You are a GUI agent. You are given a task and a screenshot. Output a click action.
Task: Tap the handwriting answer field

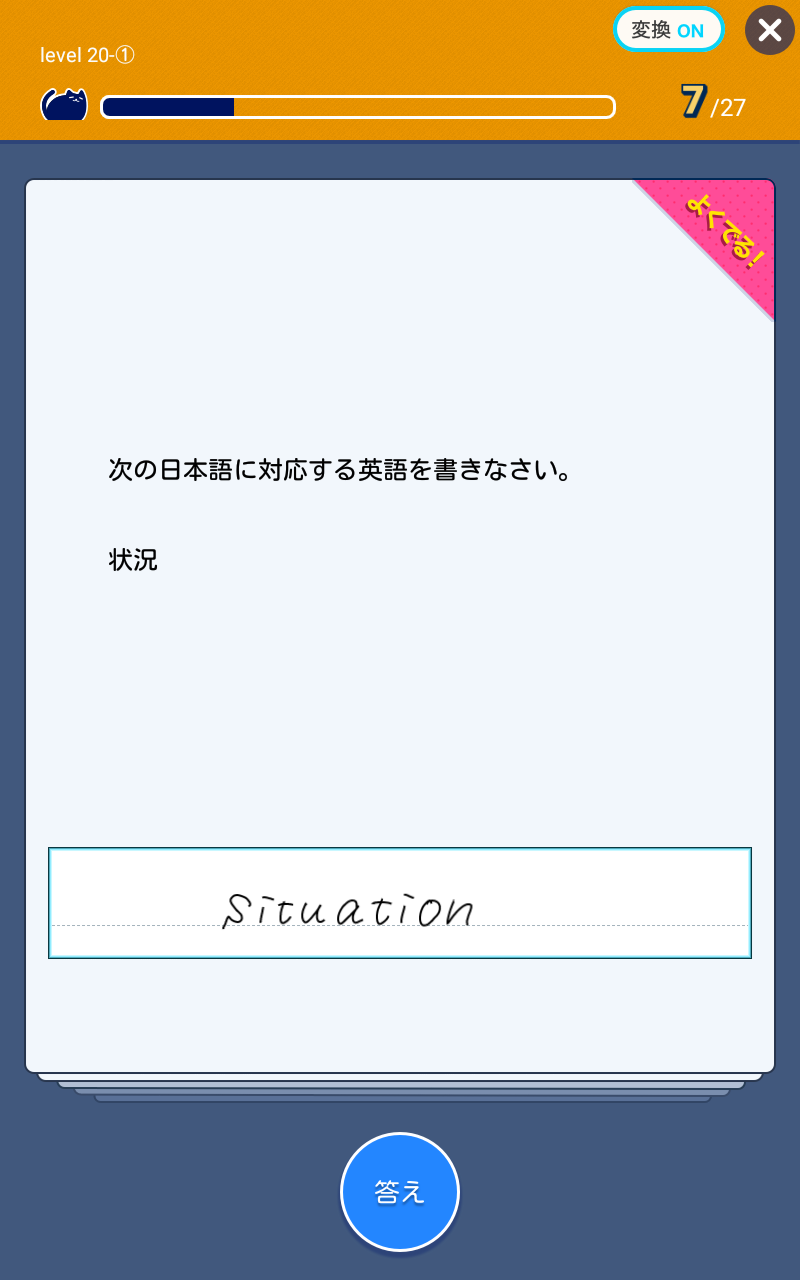(400, 903)
